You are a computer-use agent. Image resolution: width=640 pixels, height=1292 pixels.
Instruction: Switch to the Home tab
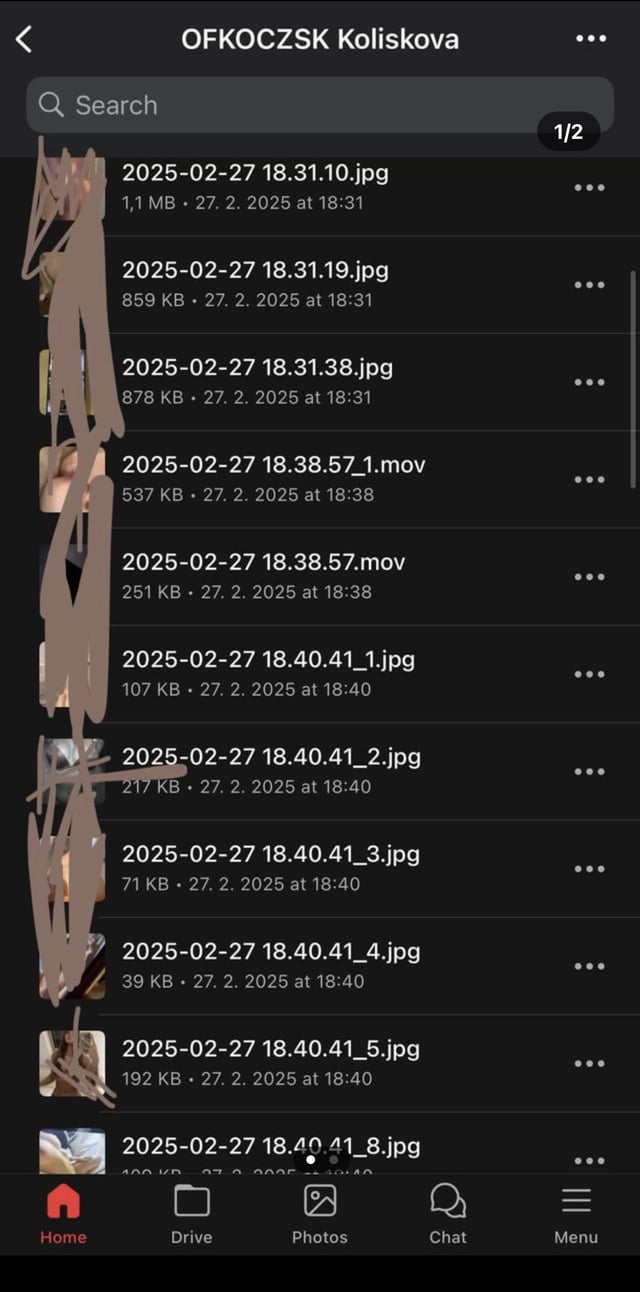[63, 1213]
